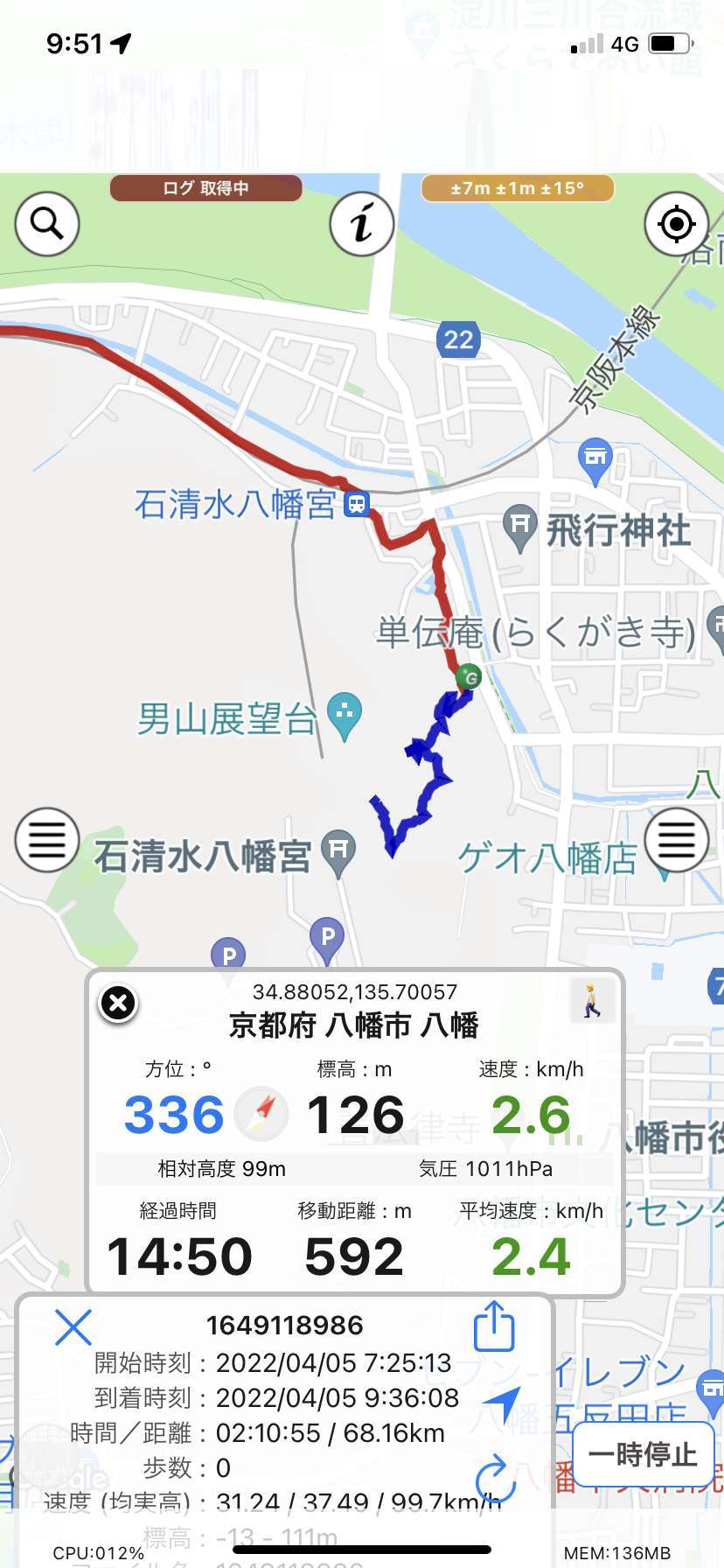This screenshot has height=1568, width=724.
Task: Tap the walking mode icon
Action: (x=592, y=999)
